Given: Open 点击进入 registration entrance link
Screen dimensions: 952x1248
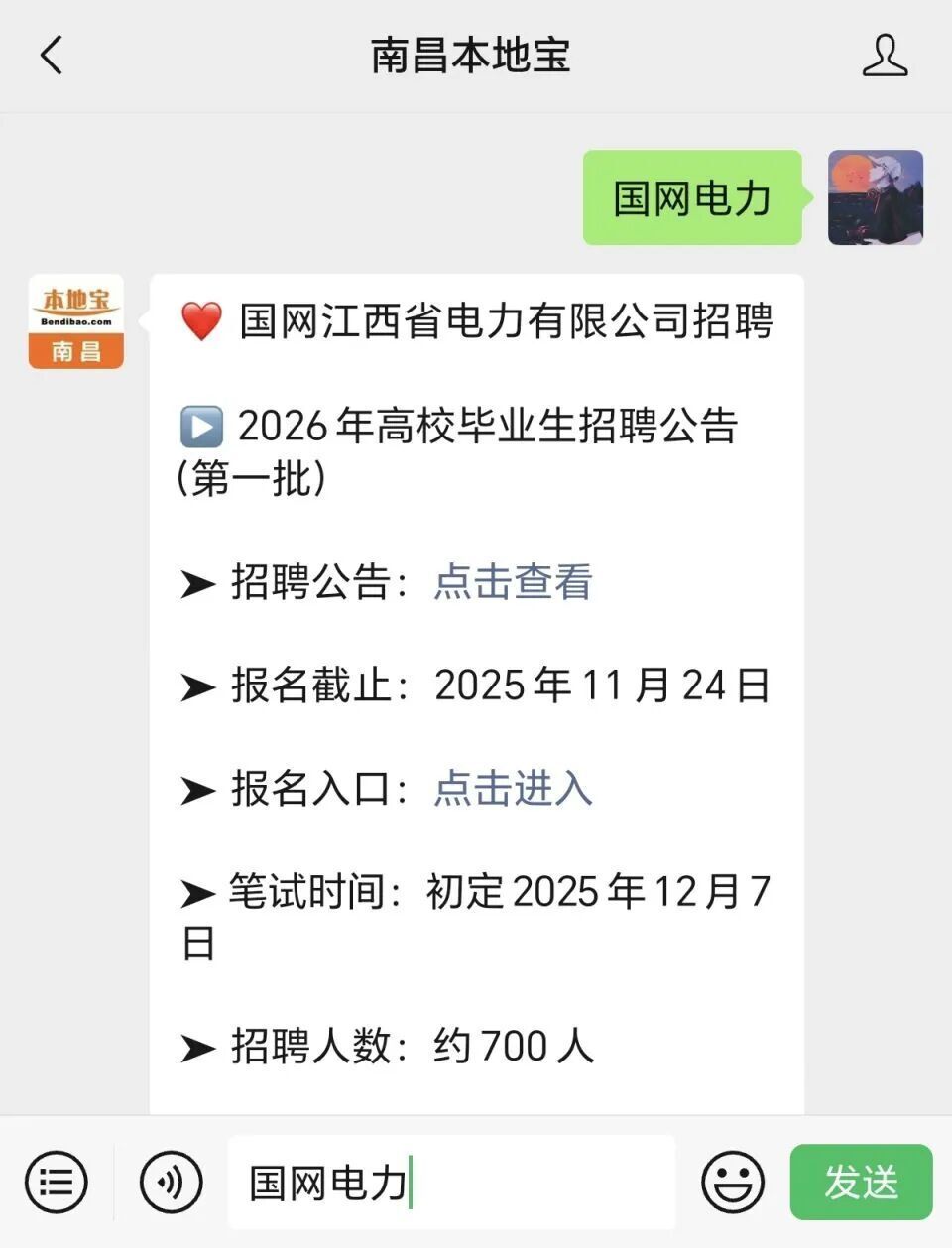Looking at the screenshot, I should click(x=511, y=791).
